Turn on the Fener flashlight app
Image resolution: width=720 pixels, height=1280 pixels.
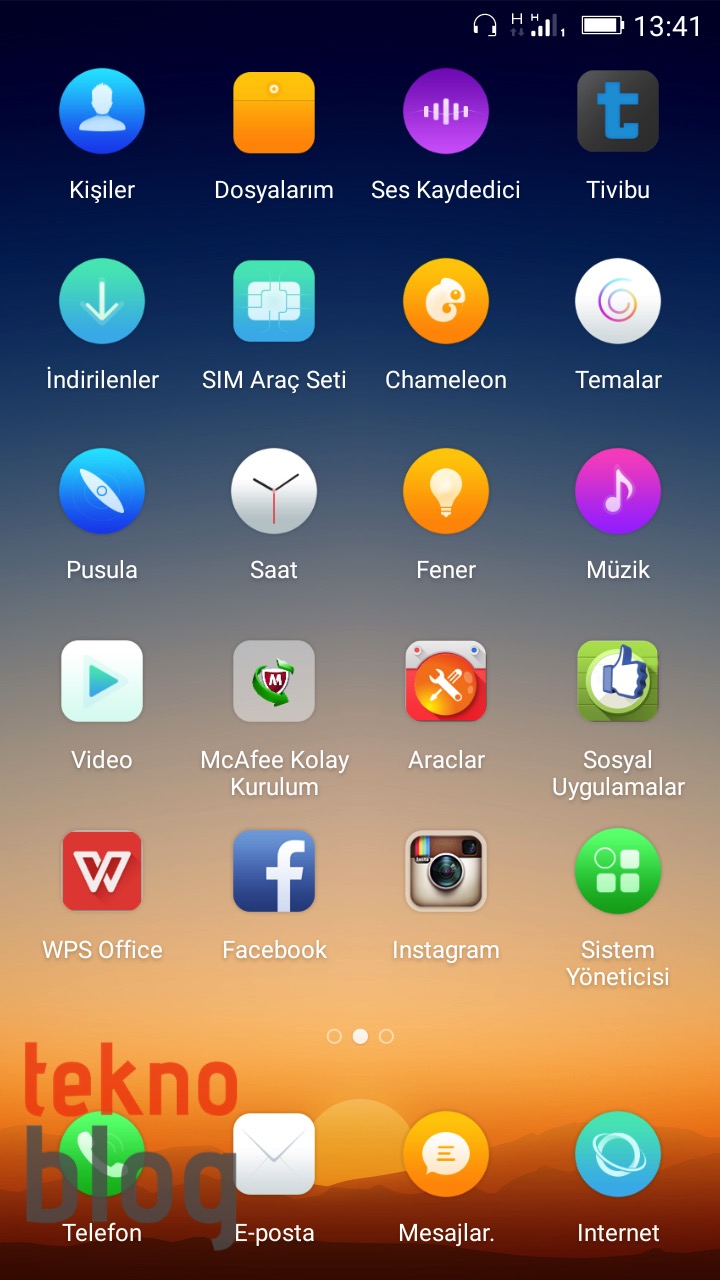(446, 491)
